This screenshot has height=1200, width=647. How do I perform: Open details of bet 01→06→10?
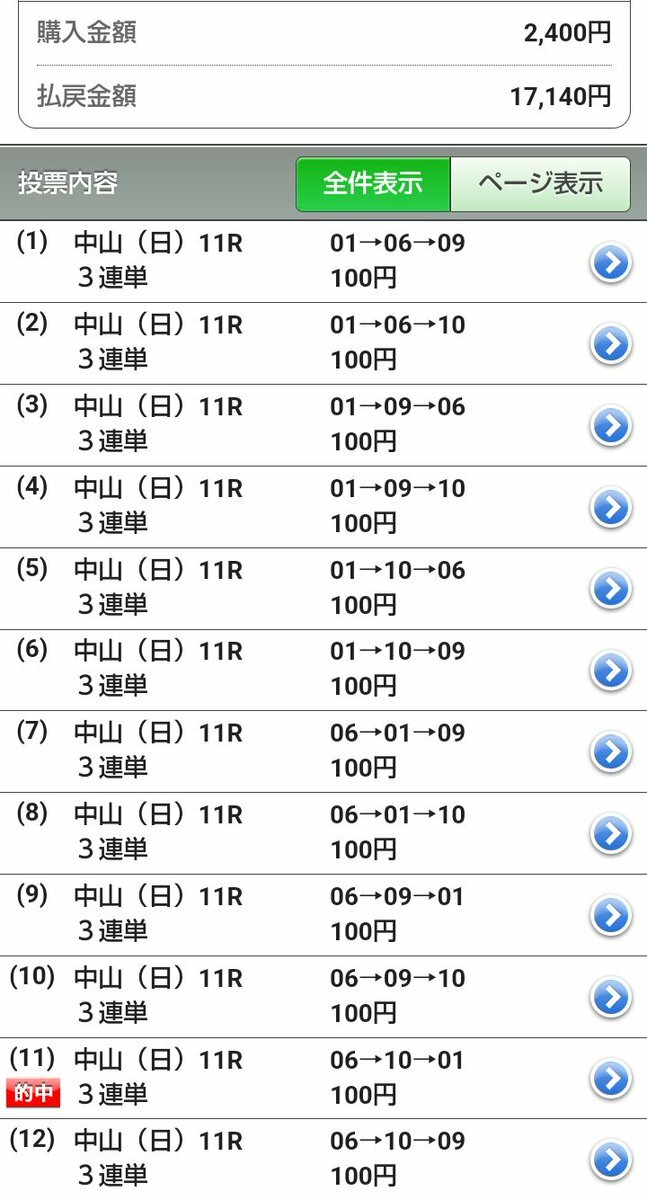[x=610, y=345]
